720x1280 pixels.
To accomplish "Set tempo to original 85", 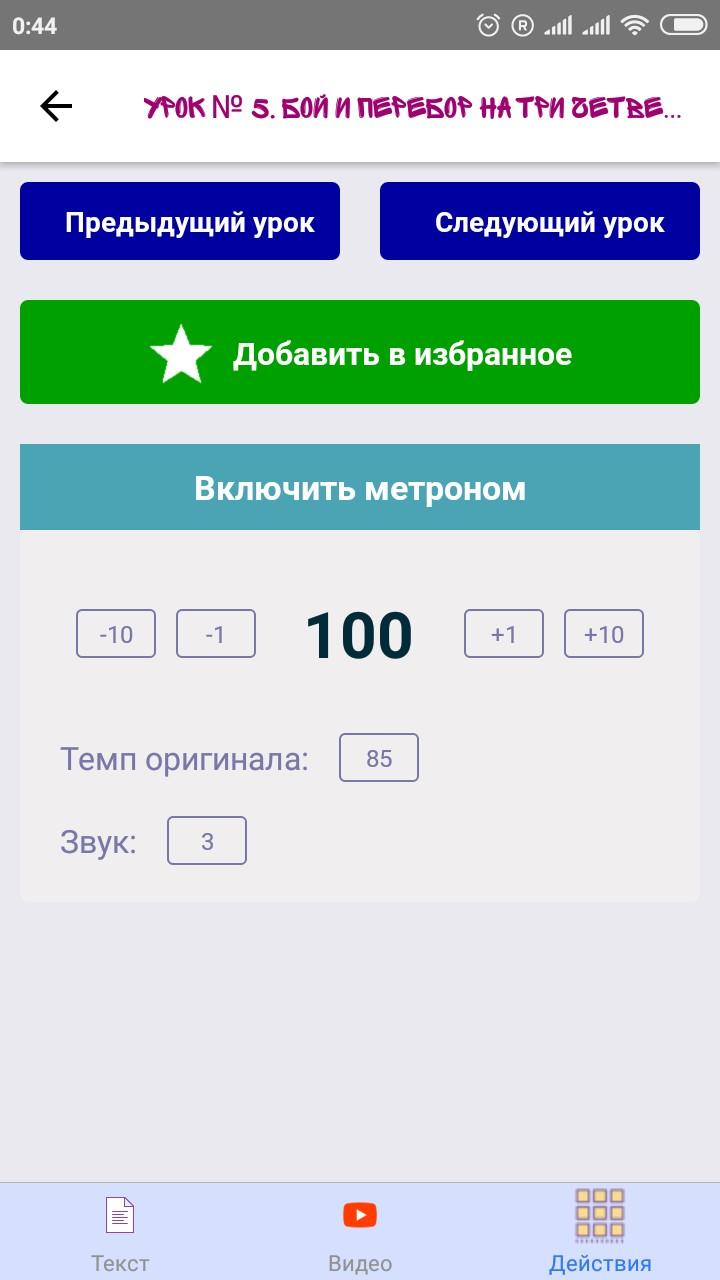I will pos(379,758).
